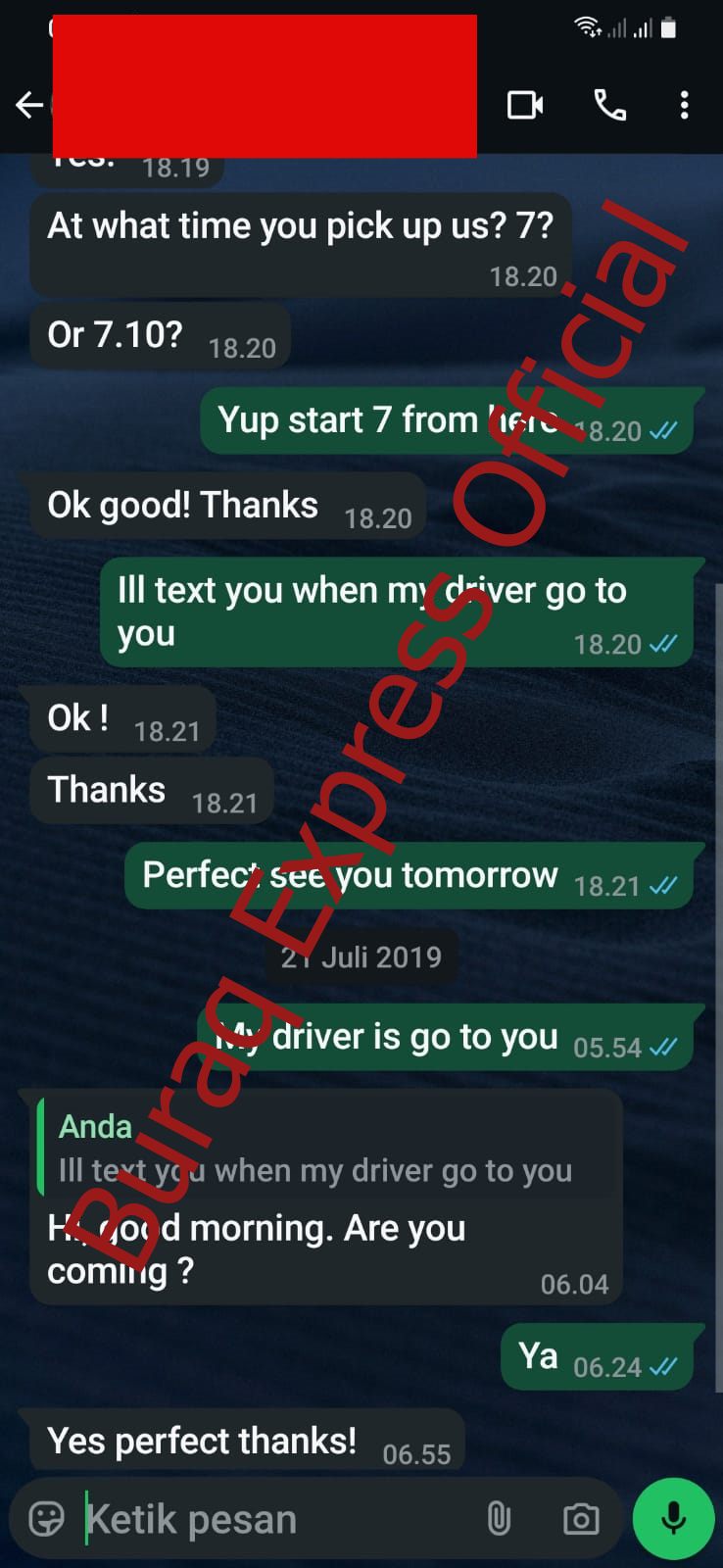Start a video call
The width and height of the screenshot is (723, 1568).
pos(525,105)
